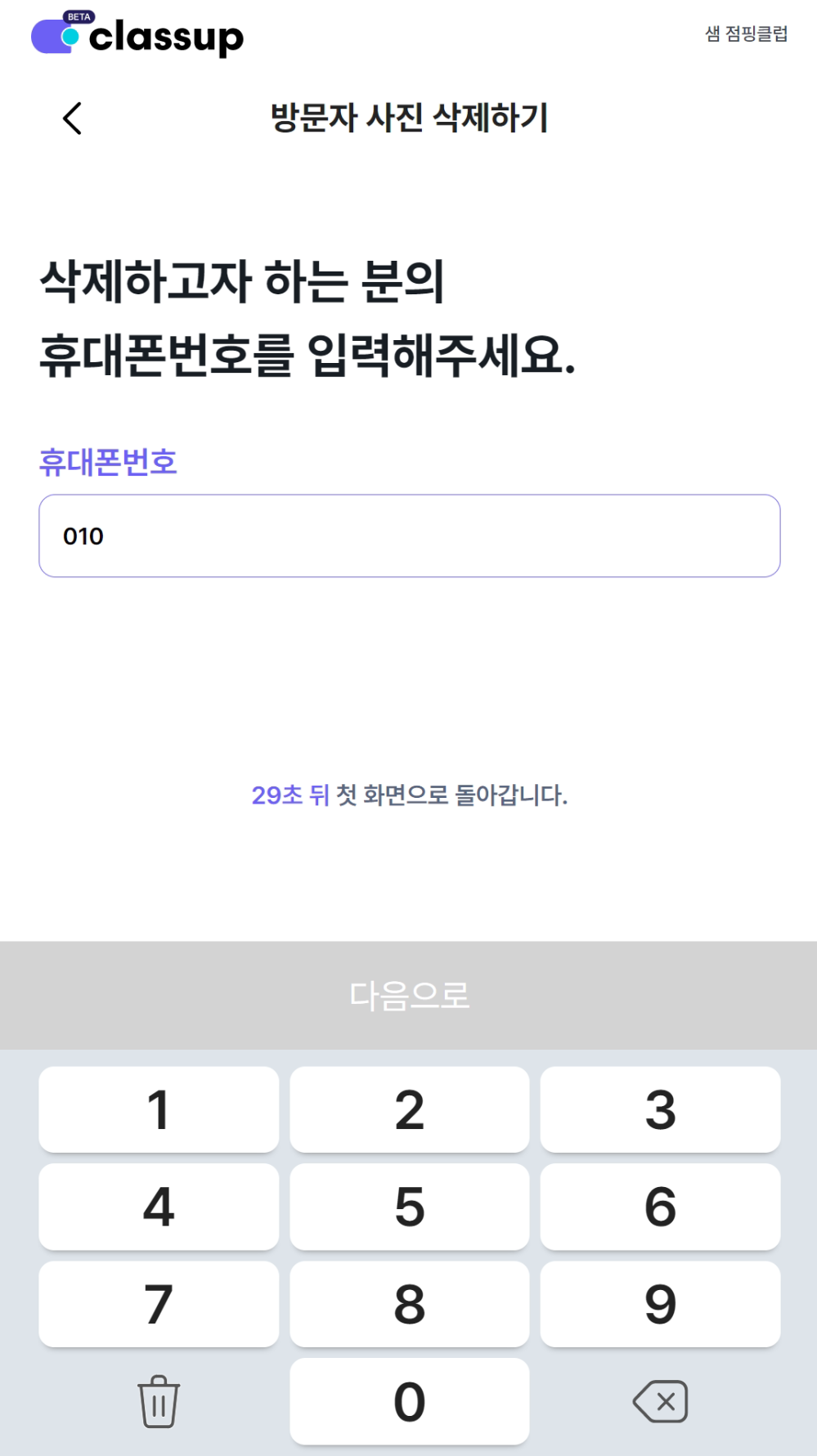Screen dimensions: 817x1456
Task: Enter digit 7 on the keypad
Action: (159, 1304)
